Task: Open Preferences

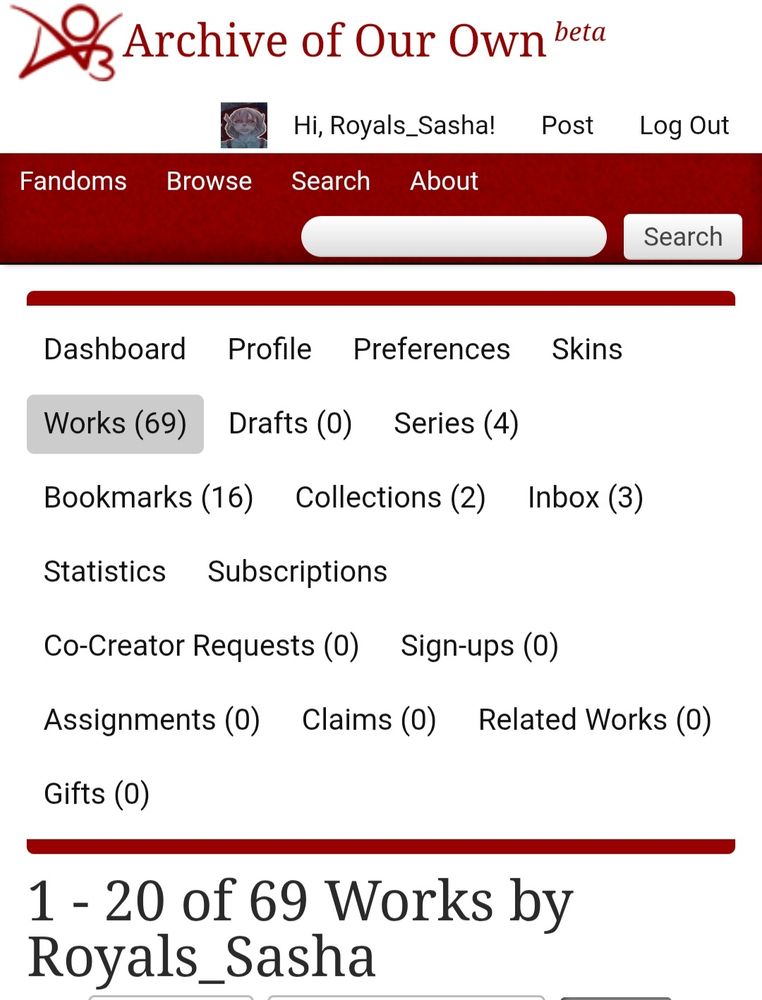Action: coord(431,349)
